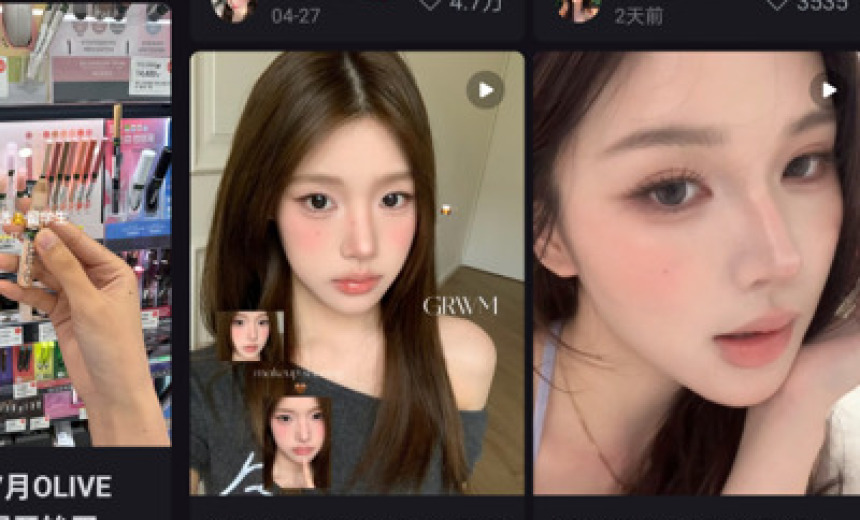Like the post with 3535 likes
Image resolution: width=860 pixels, height=520 pixels.
click(777, 5)
